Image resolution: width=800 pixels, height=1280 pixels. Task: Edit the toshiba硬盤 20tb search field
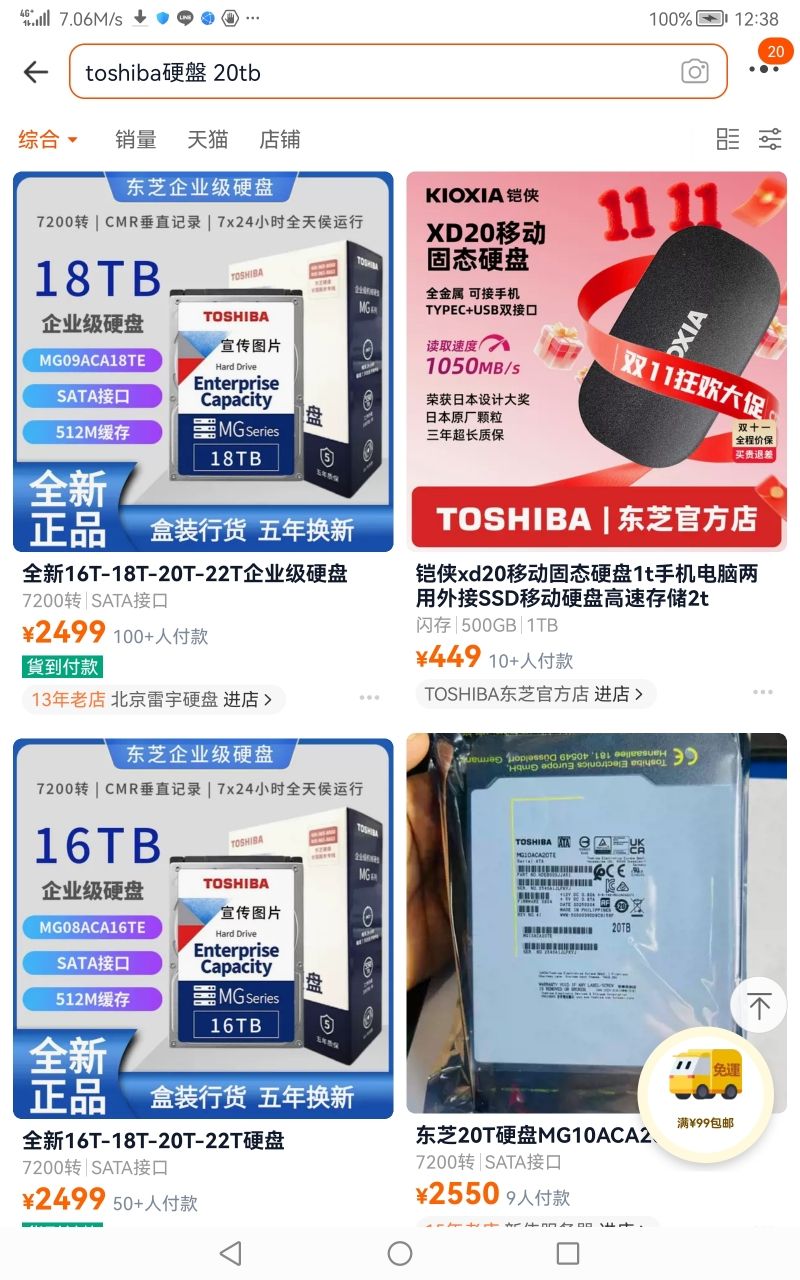(370, 72)
